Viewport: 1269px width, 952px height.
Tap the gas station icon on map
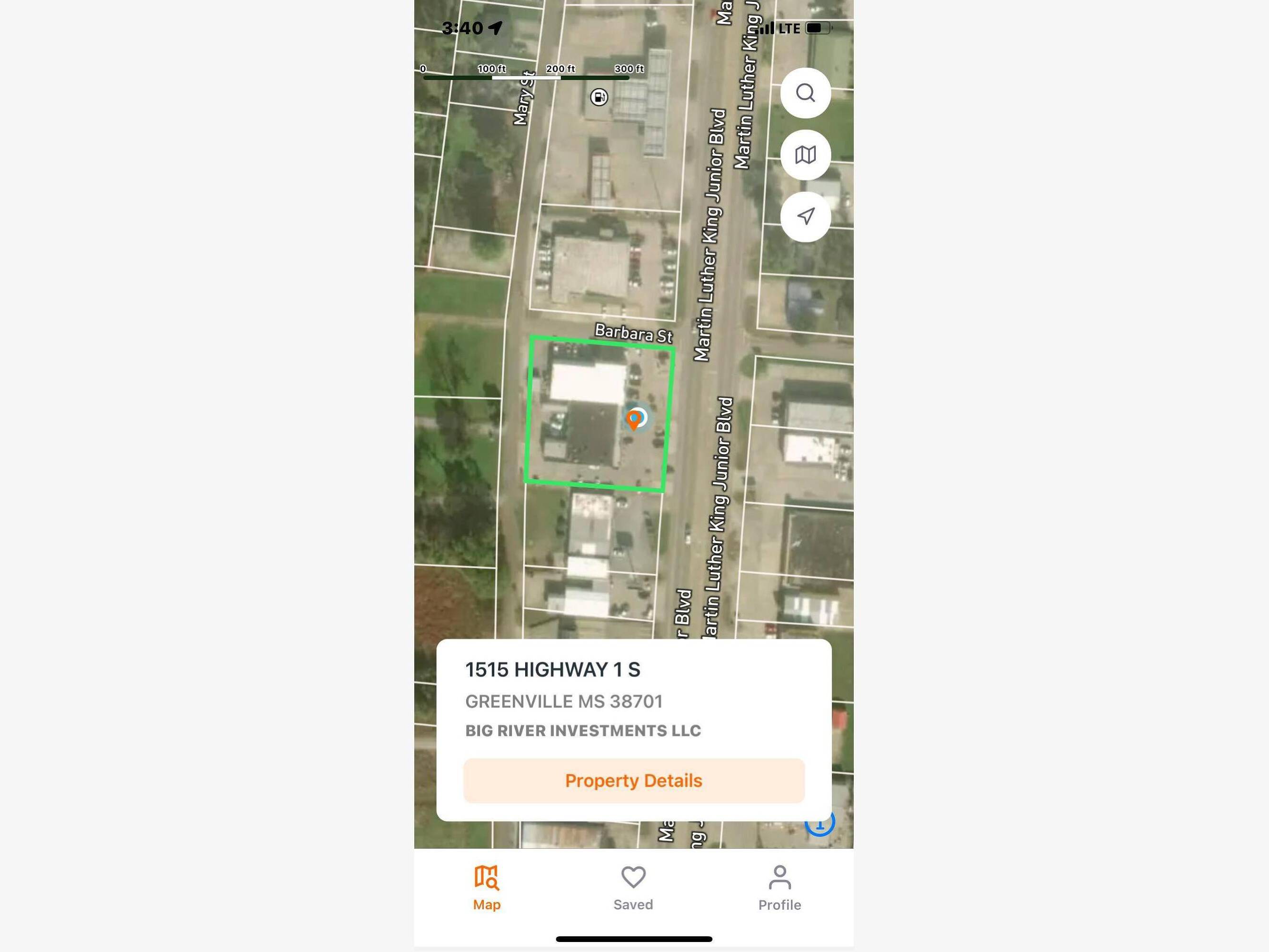point(599,98)
